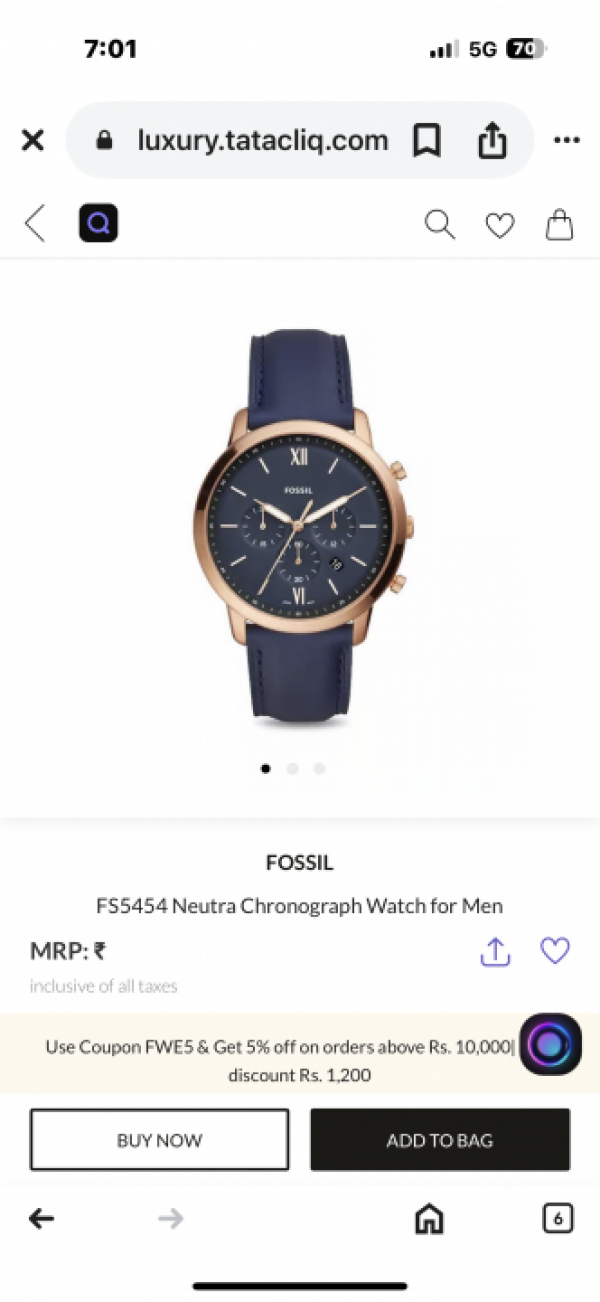This screenshot has height=1302, width=600.
Task: Go back to the previous store page
Action: click(x=35, y=223)
